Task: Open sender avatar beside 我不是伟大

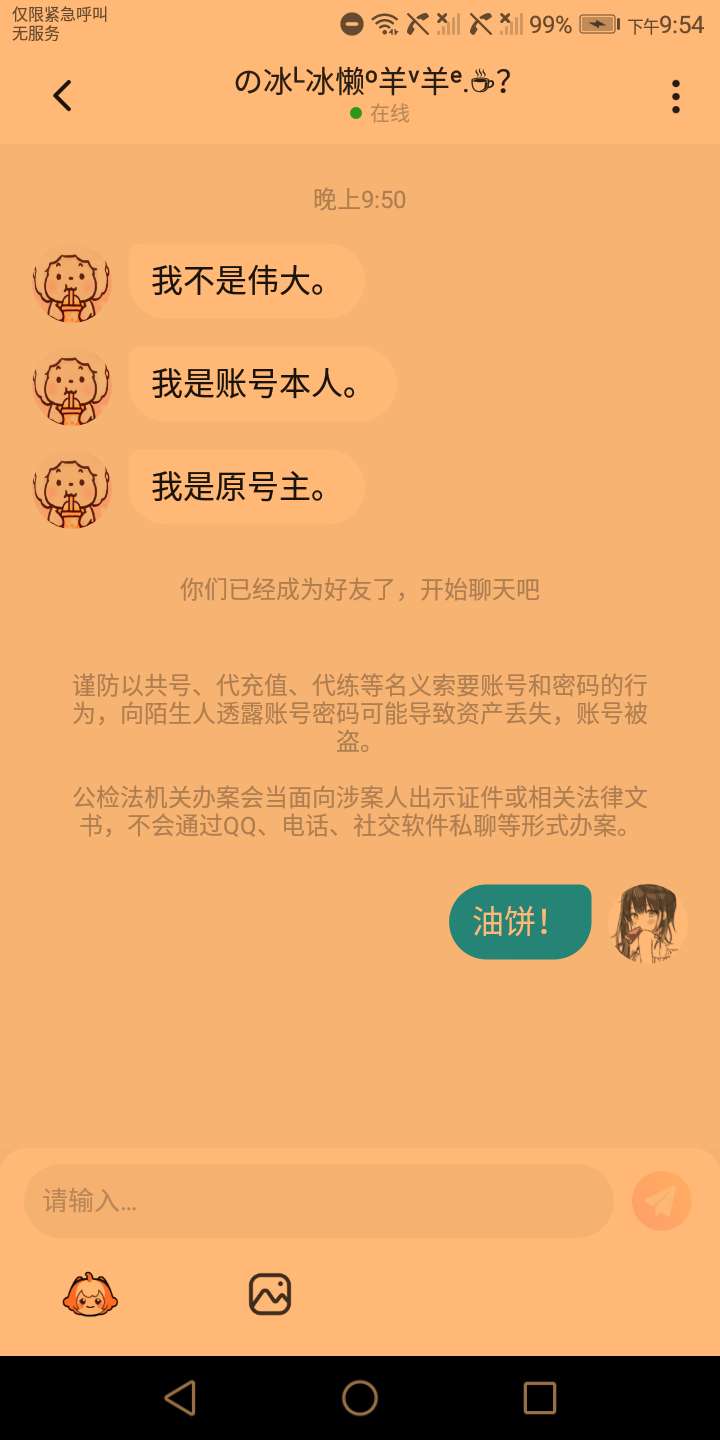Action: (x=71, y=285)
